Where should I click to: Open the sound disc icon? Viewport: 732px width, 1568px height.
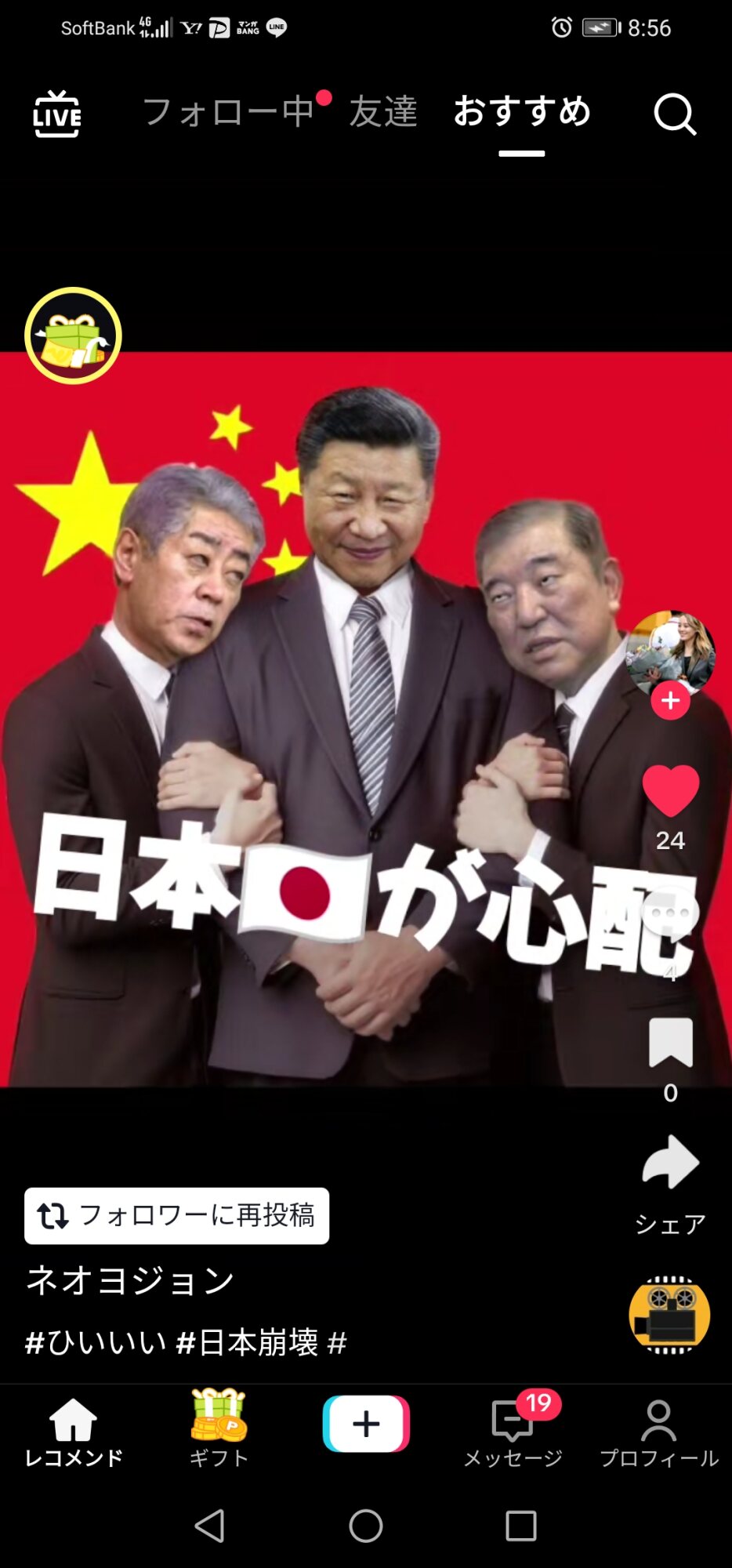pos(669,1315)
